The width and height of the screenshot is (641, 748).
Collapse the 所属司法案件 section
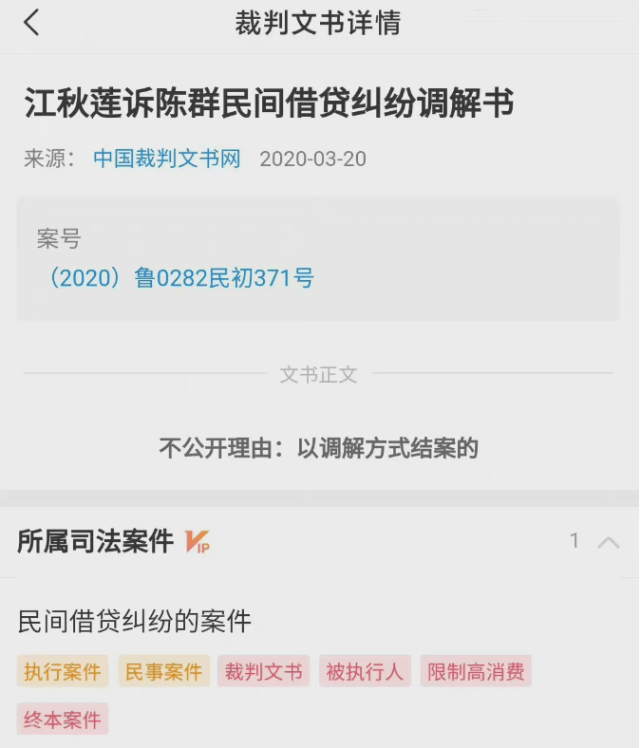(607, 542)
